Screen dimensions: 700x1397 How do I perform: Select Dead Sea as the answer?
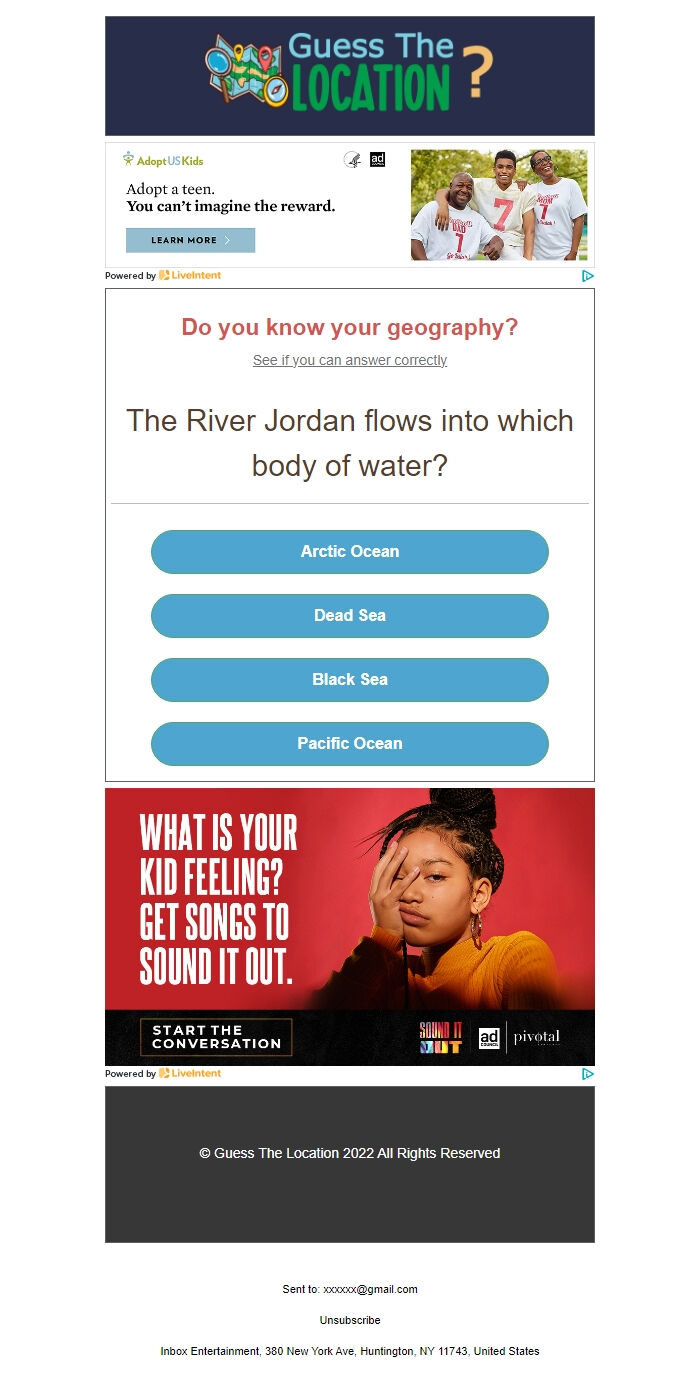click(x=350, y=616)
